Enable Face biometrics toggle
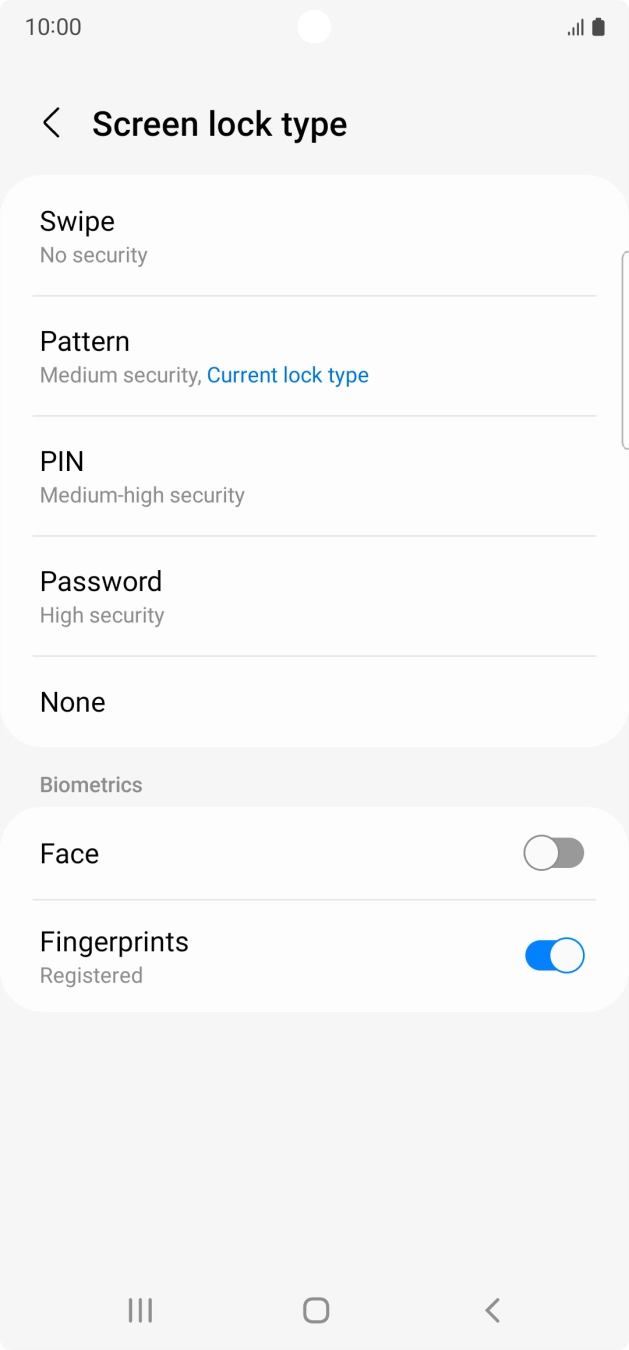 [x=554, y=854]
